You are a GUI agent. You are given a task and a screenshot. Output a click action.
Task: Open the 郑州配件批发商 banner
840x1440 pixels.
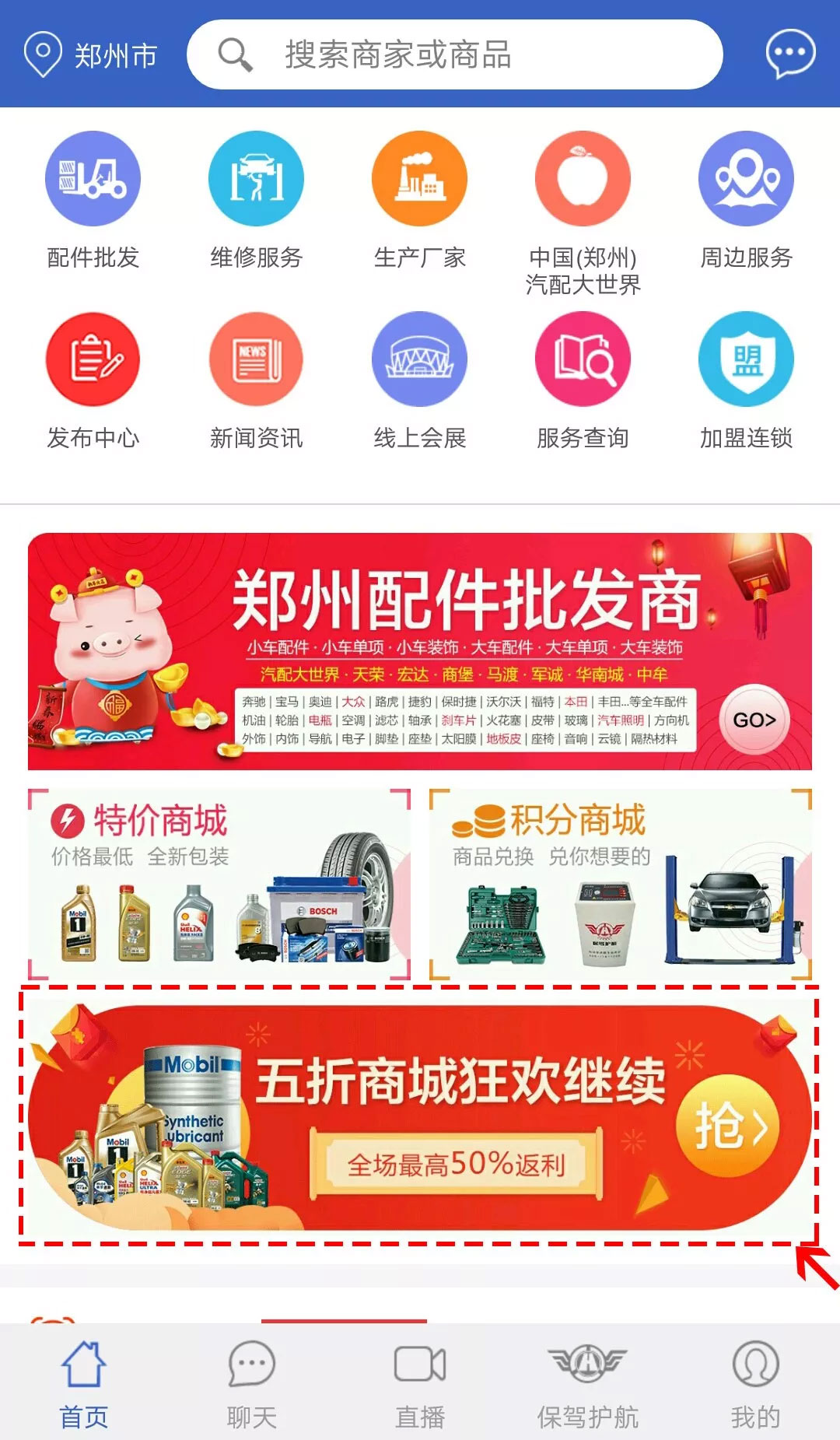click(x=420, y=651)
